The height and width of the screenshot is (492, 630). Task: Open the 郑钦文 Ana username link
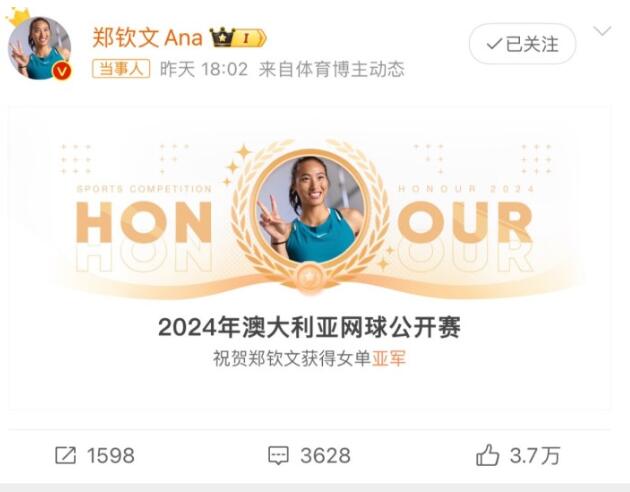tap(147, 39)
